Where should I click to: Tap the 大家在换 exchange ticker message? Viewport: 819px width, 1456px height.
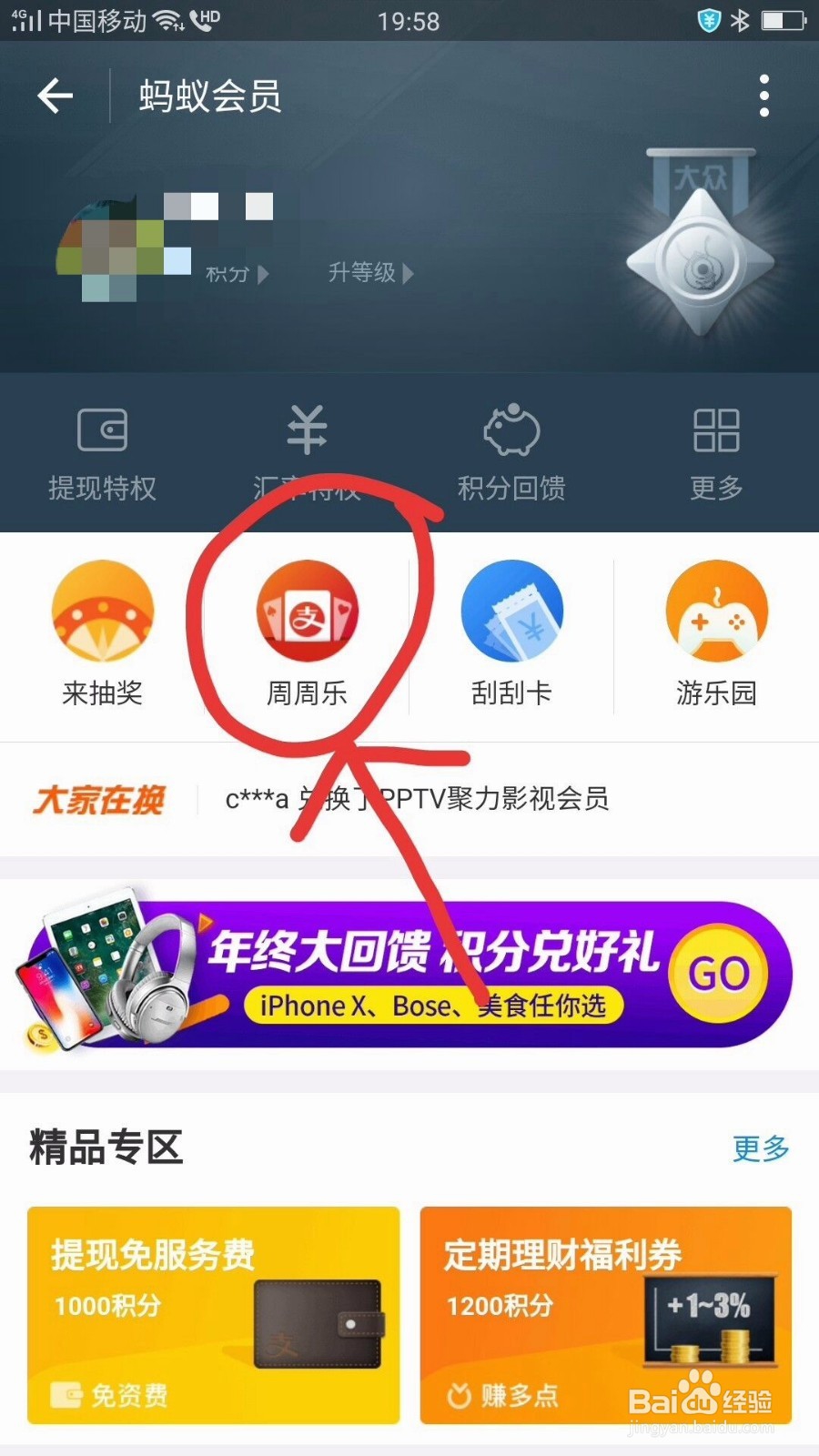[x=409, y=799]
